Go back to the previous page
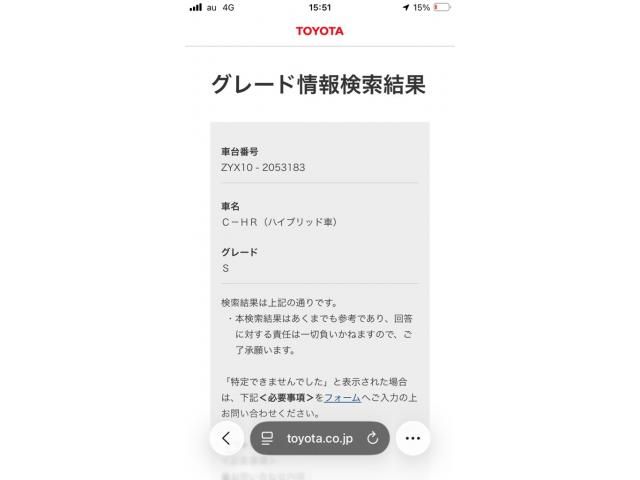The image size is (640, 480). point(226,438)
